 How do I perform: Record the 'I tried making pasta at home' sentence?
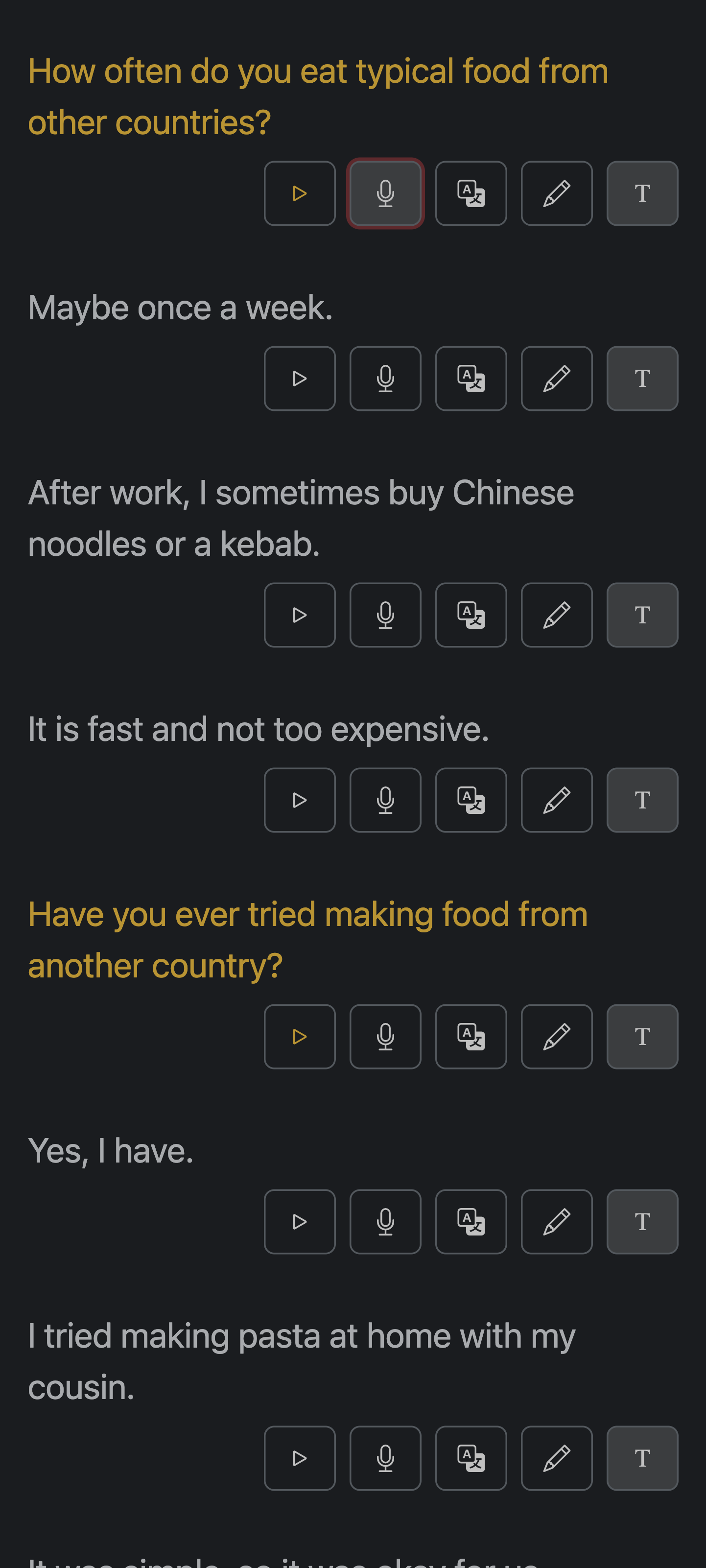coord(385,1458)
